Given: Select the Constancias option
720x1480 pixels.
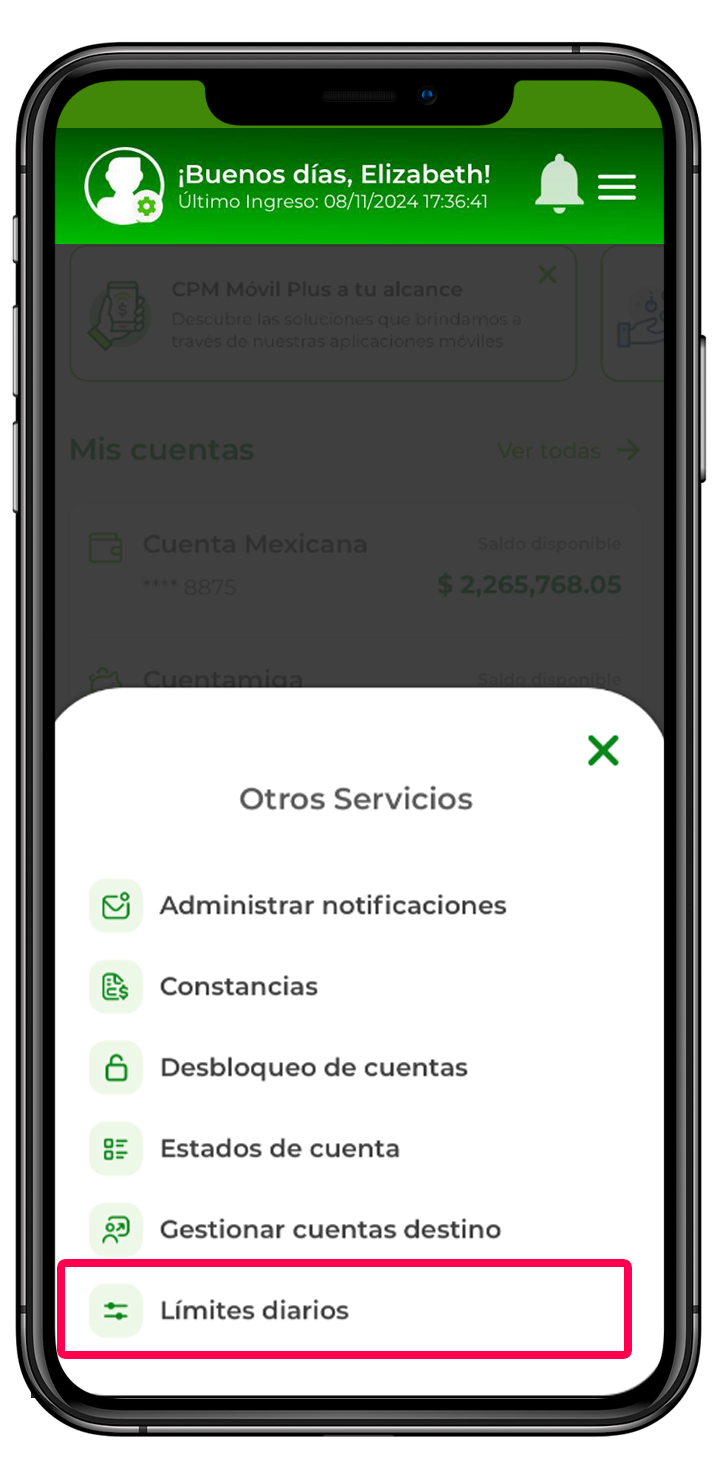Looking at the screenshot, I should (x=238, y=986).
